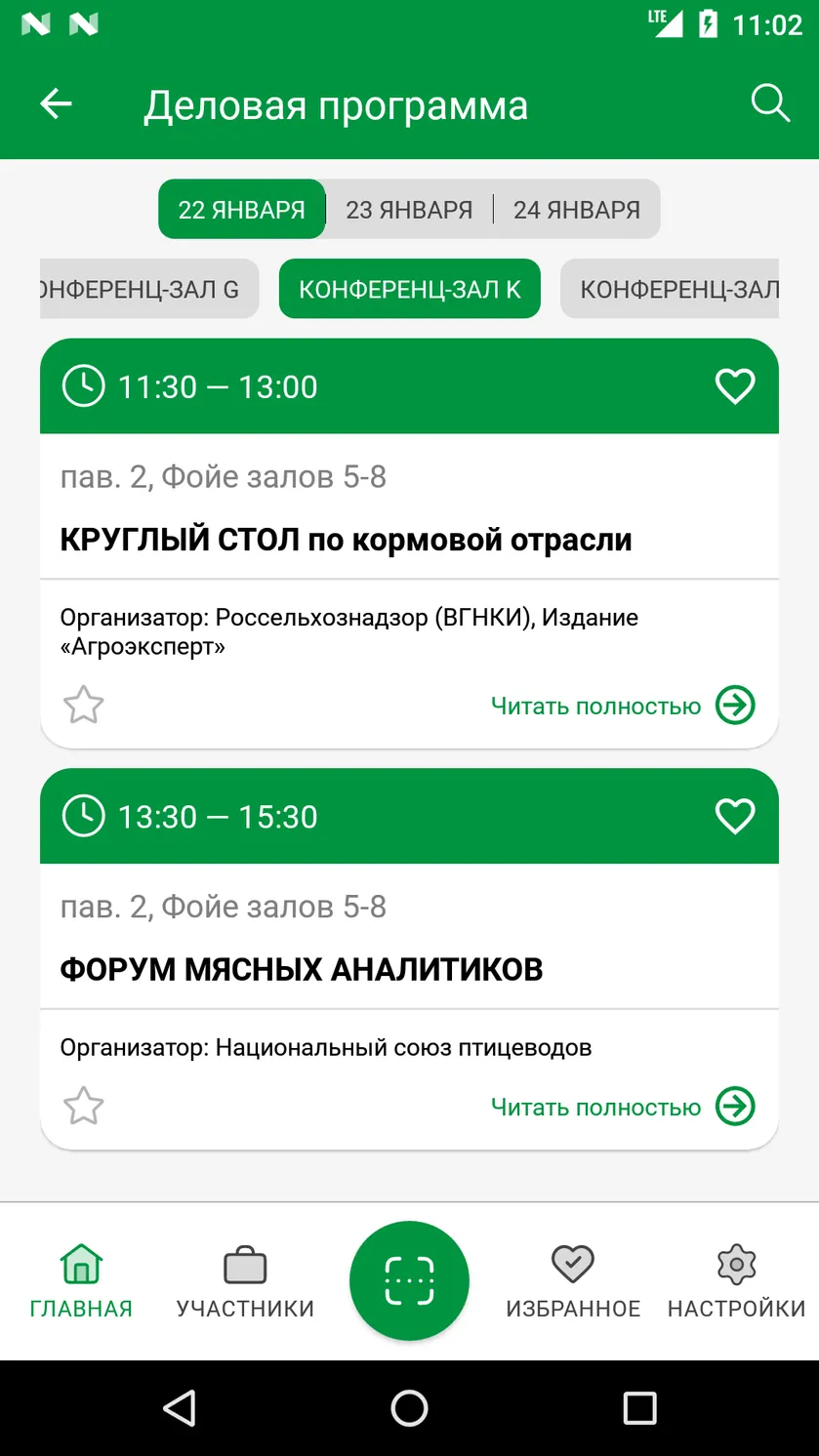
Task: Open the ГЛАВНАЯ tab
Action: [81, 1281]
